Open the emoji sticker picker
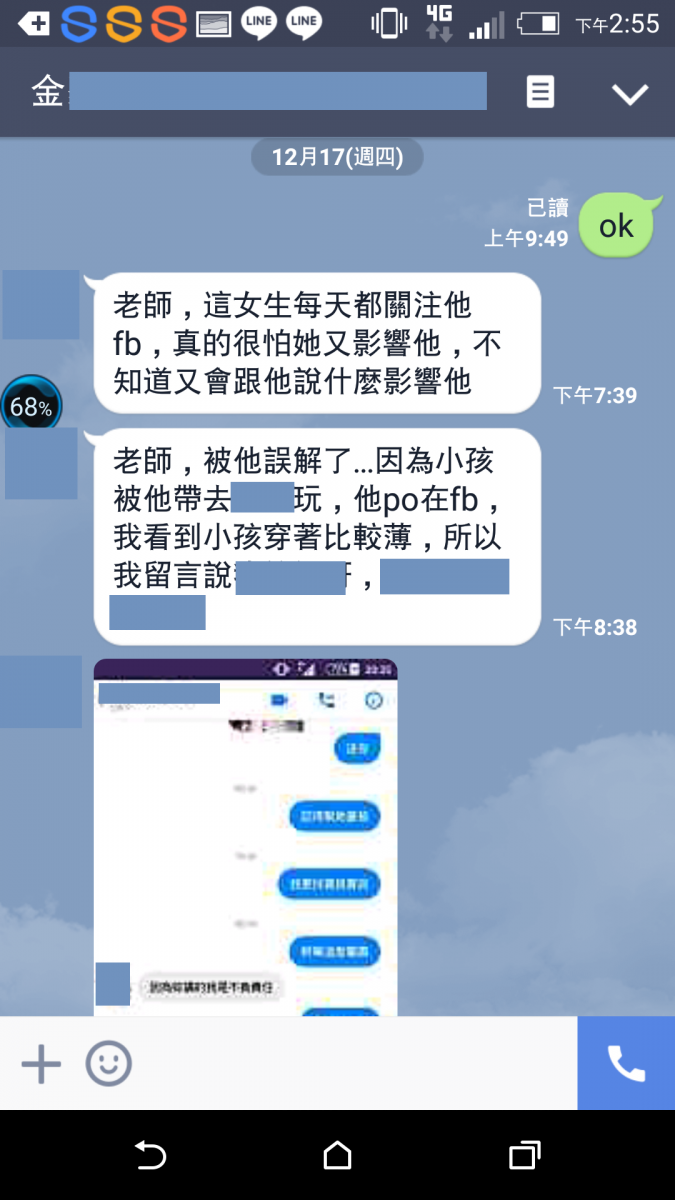The image size is (675, 1200). 108,1064
